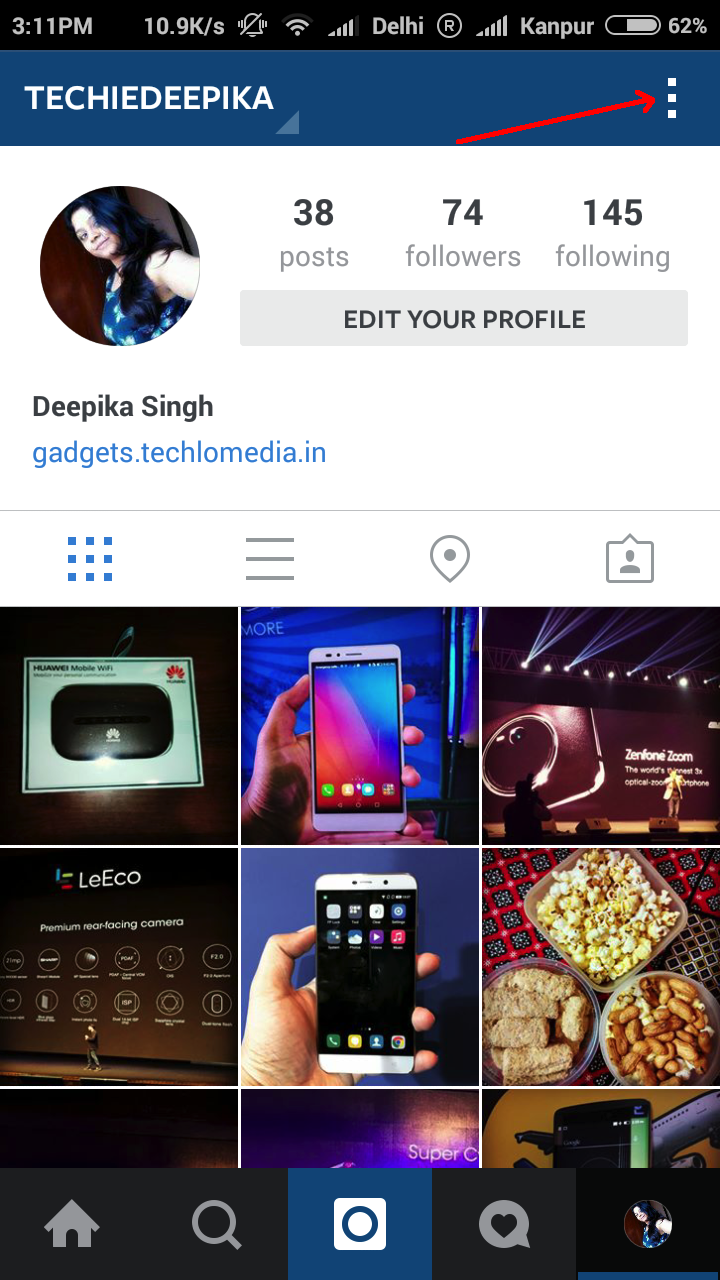The image size is (720, 1280).
Task: Tap Edit Your Profile button
Action: tap(464, 319)
